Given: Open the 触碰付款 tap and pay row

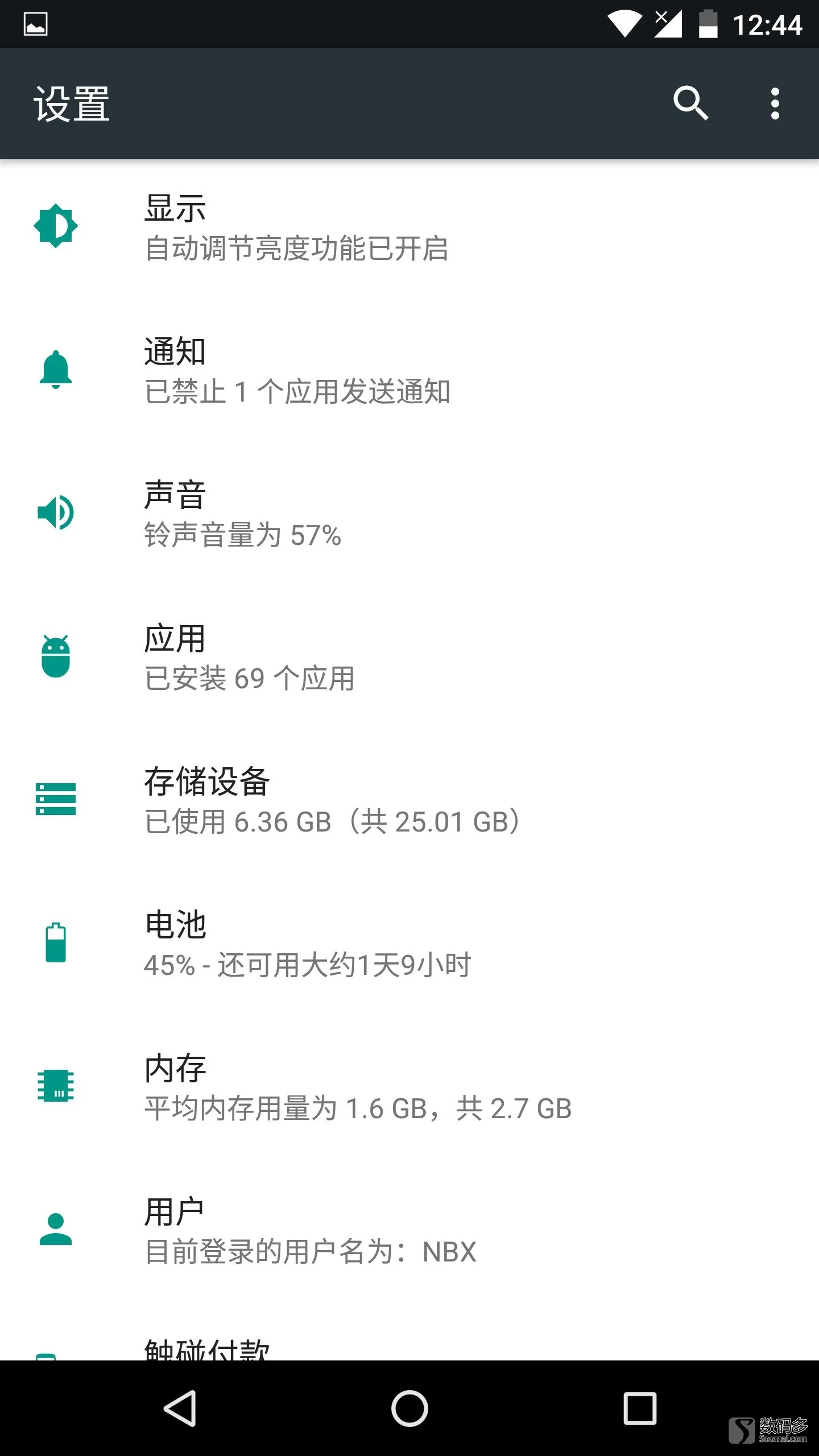Looking at the screenshot, I should [x=409, y=1332].
